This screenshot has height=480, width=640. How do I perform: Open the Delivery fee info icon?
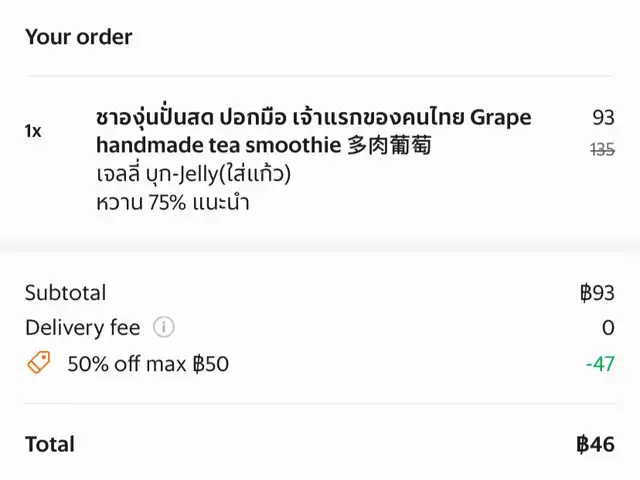[164, 328]
